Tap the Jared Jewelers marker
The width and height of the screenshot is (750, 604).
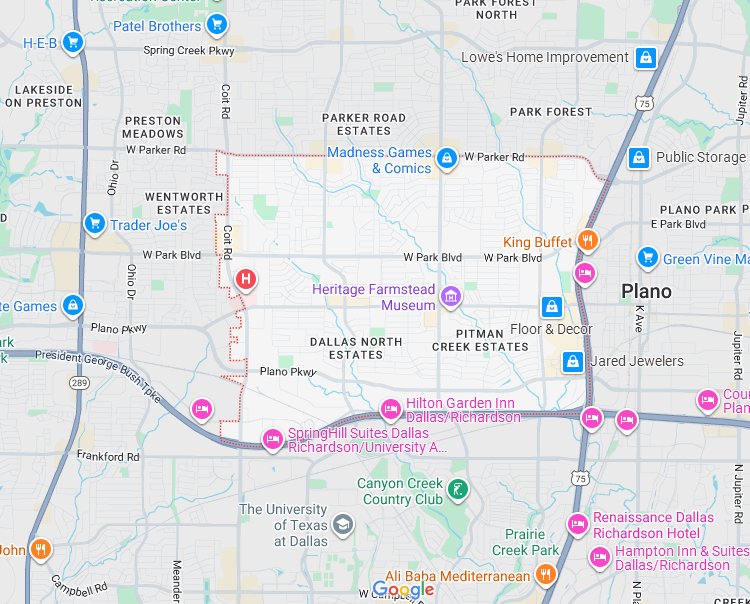pyautogui.click(x=573, y=362)
